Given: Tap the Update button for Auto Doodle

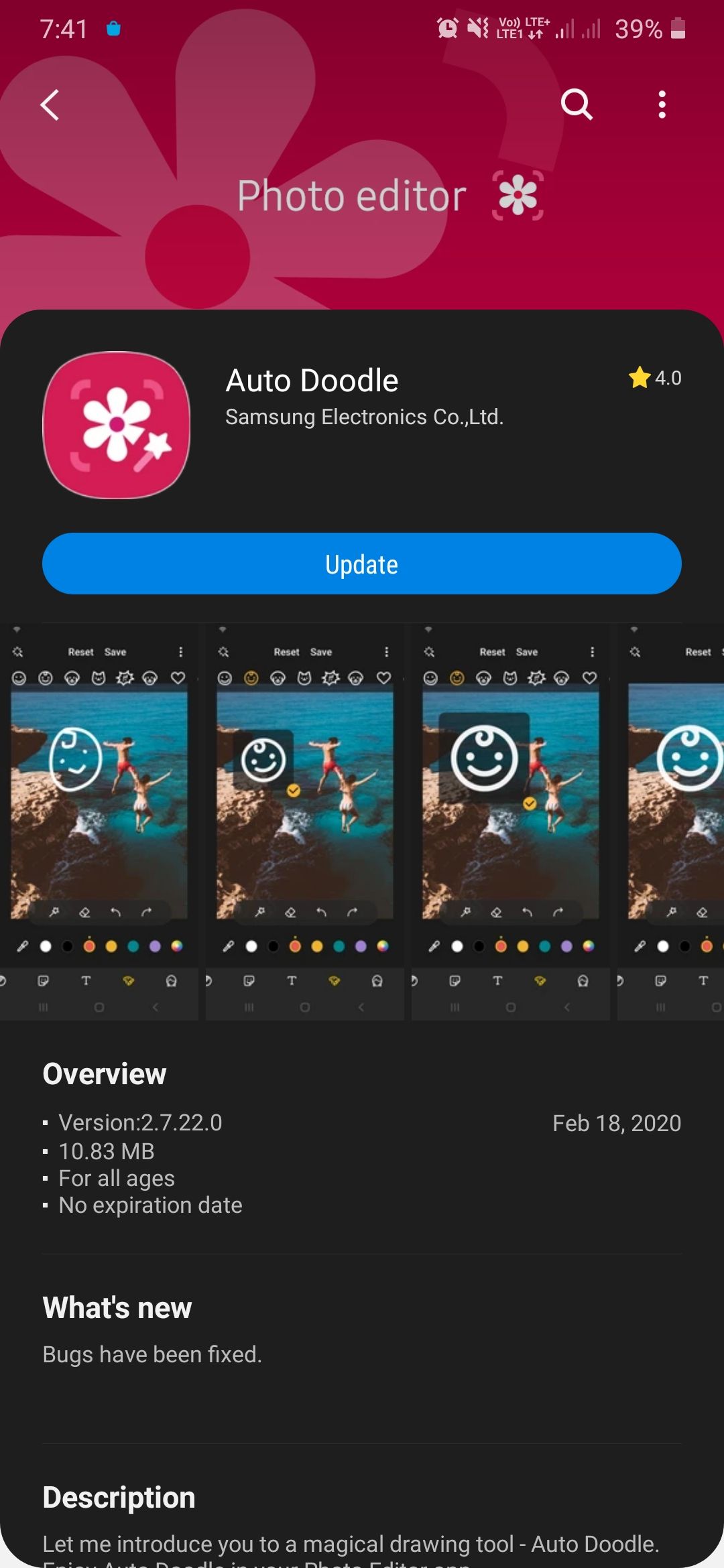Looking at the screenshot, I should (x=362, y=564).
